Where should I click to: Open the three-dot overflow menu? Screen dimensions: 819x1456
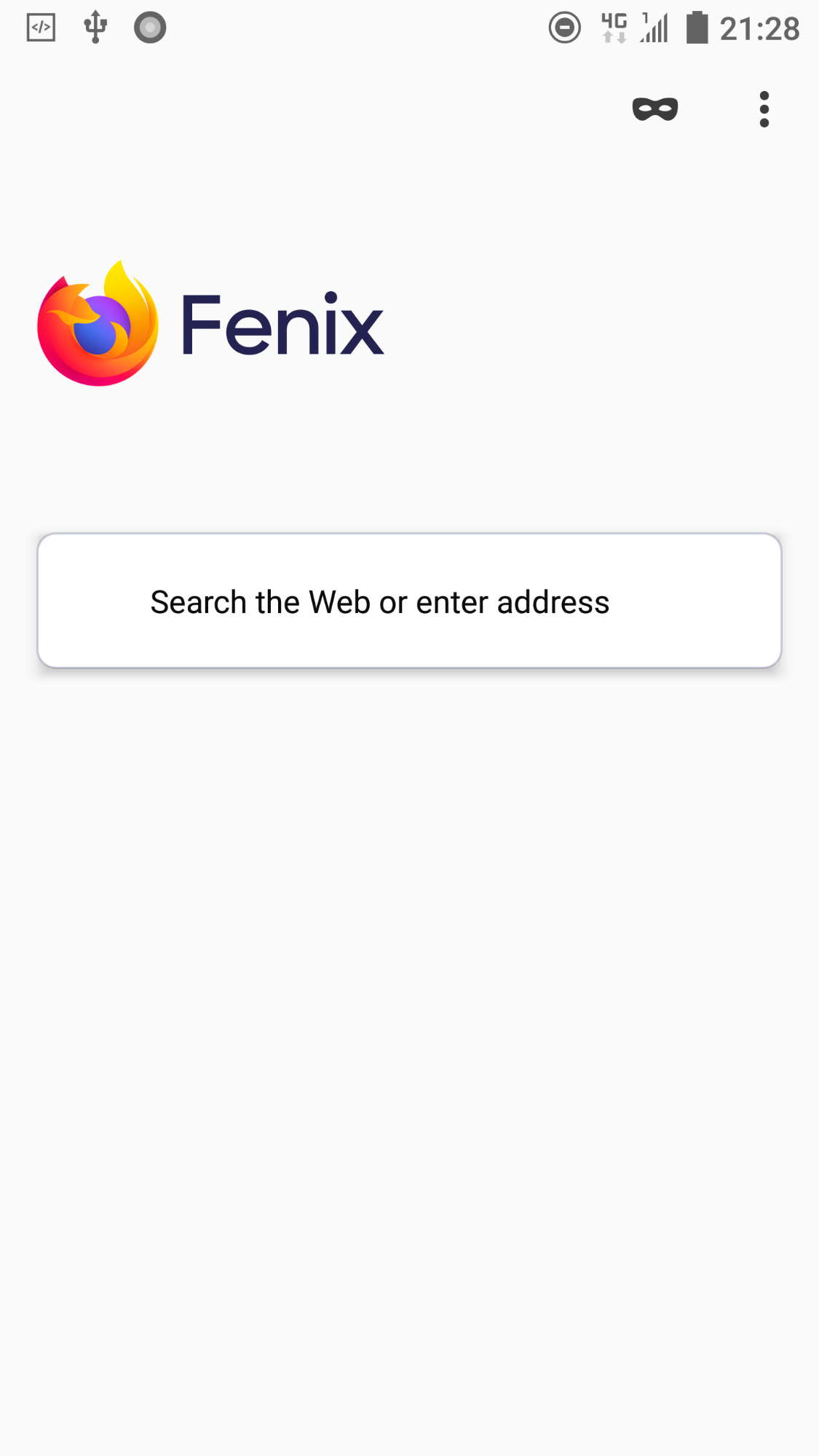(x=764, y=109)
